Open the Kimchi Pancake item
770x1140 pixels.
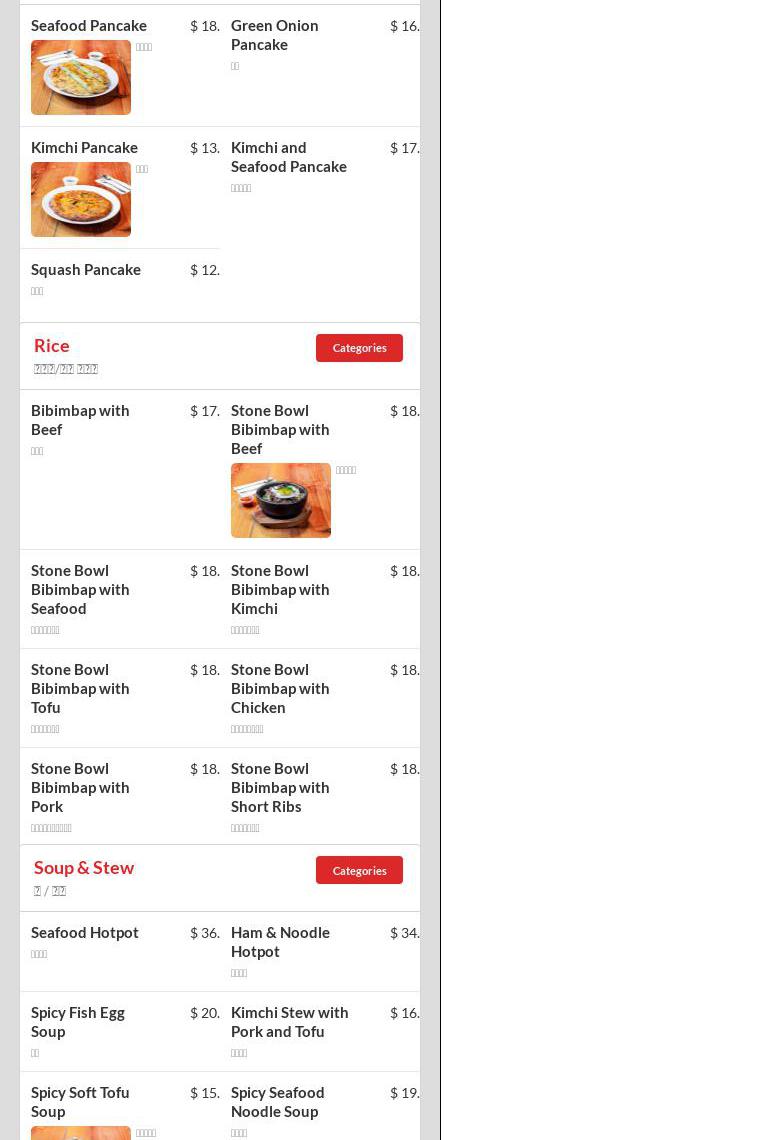[84, 148]
